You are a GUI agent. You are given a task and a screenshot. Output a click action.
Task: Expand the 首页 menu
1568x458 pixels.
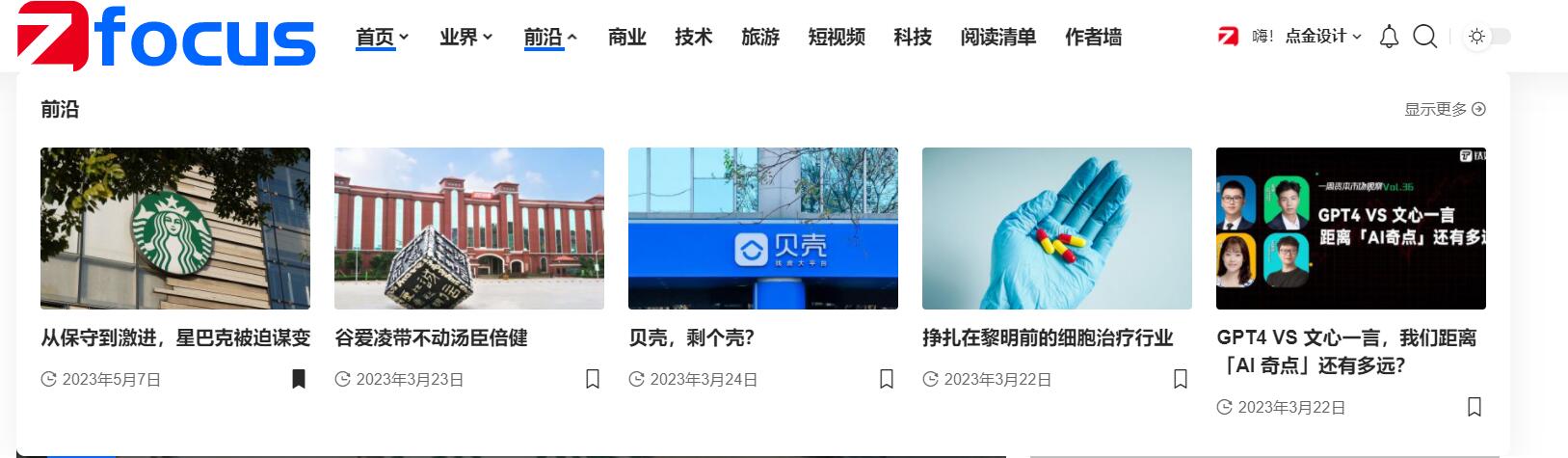tap(382, 38)
